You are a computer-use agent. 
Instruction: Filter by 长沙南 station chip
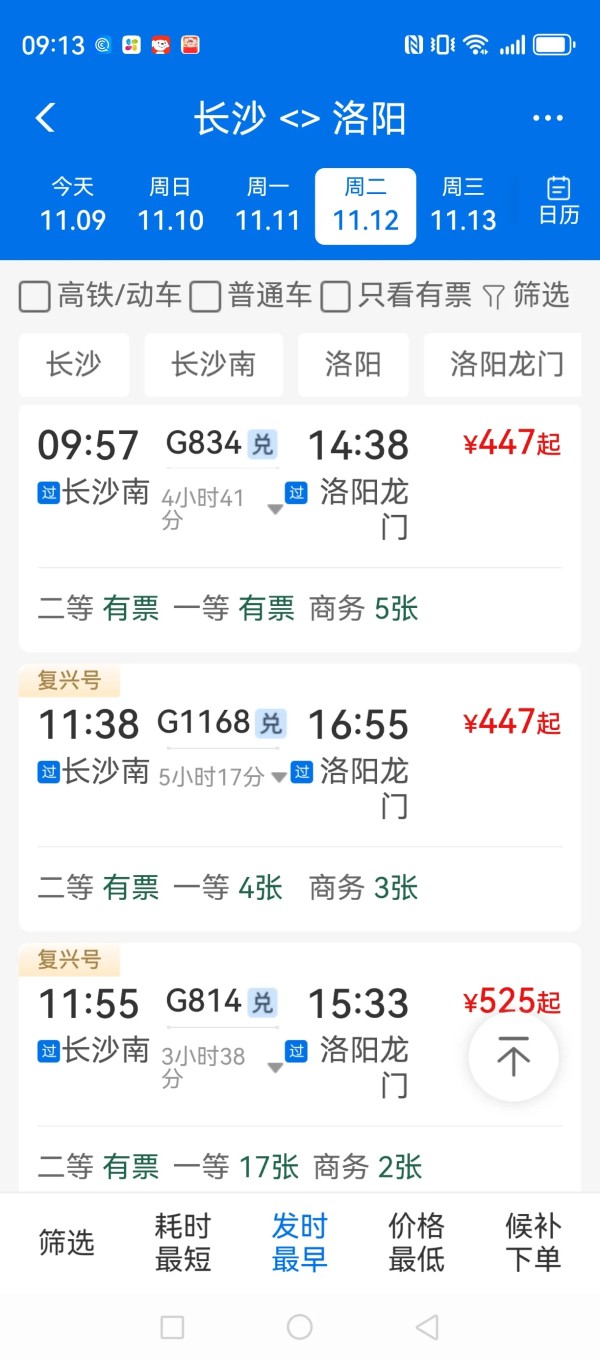(213, 365)
